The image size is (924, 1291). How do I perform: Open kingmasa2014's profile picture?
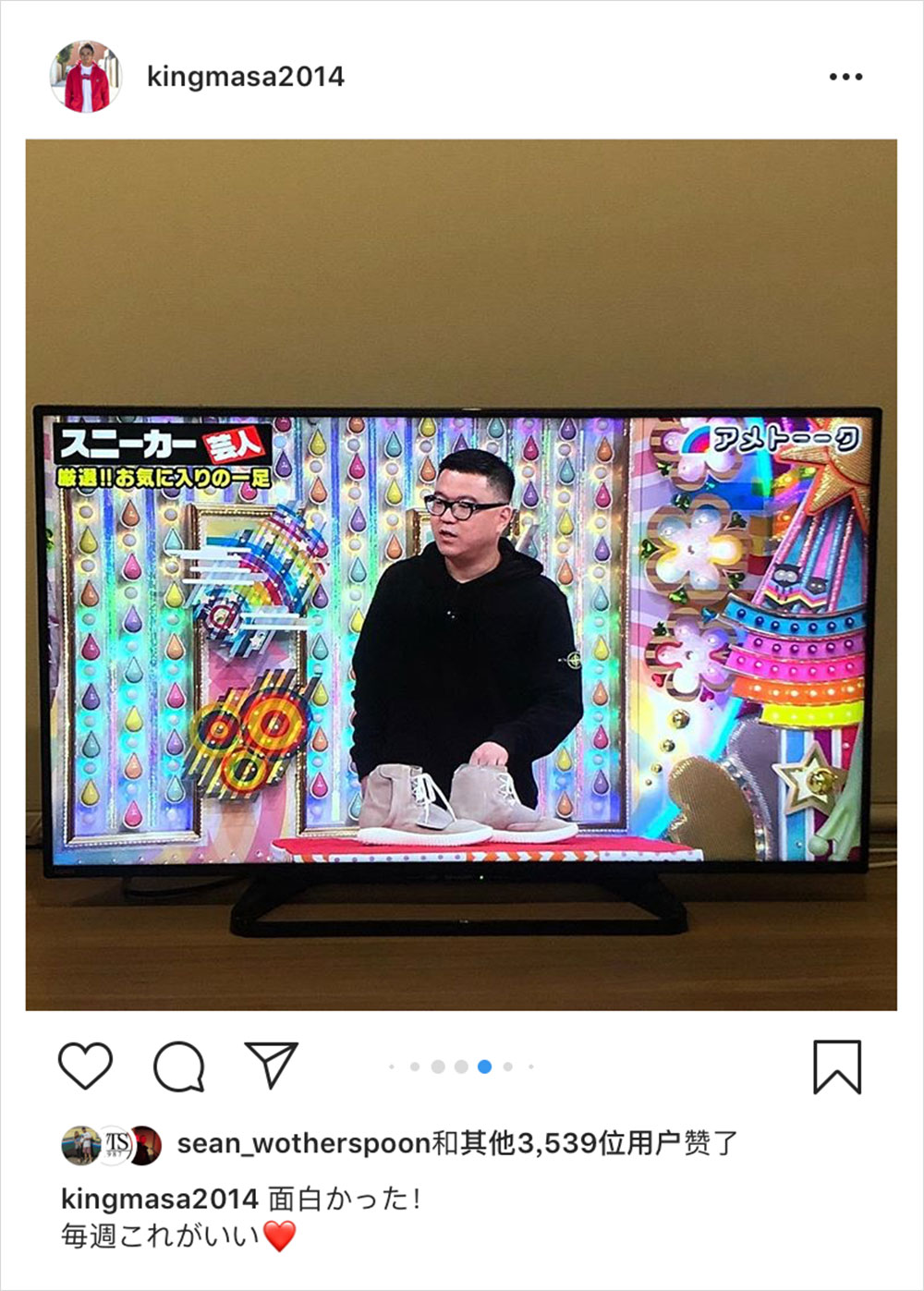pos(86,77)
